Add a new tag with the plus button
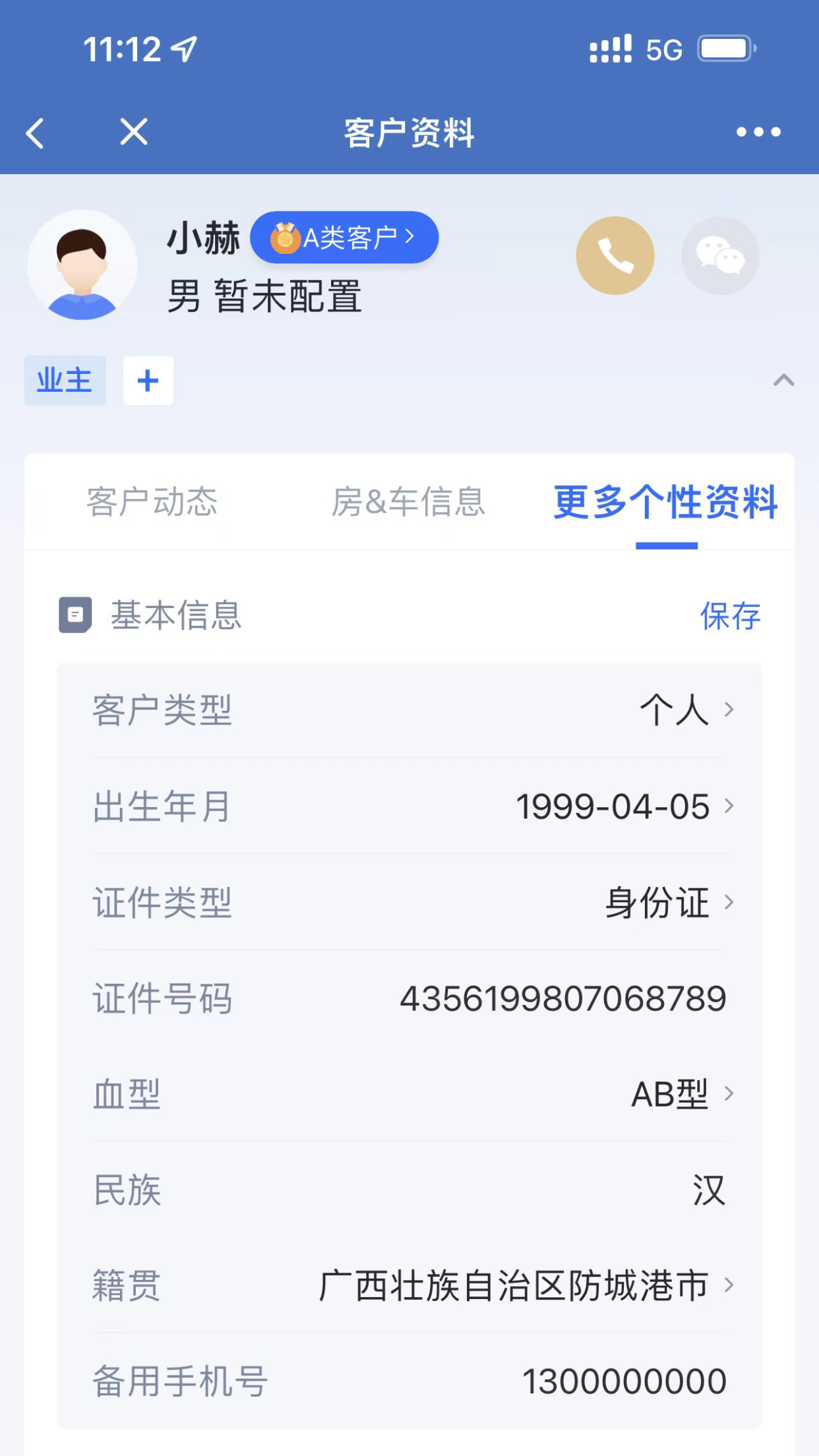 148,381
